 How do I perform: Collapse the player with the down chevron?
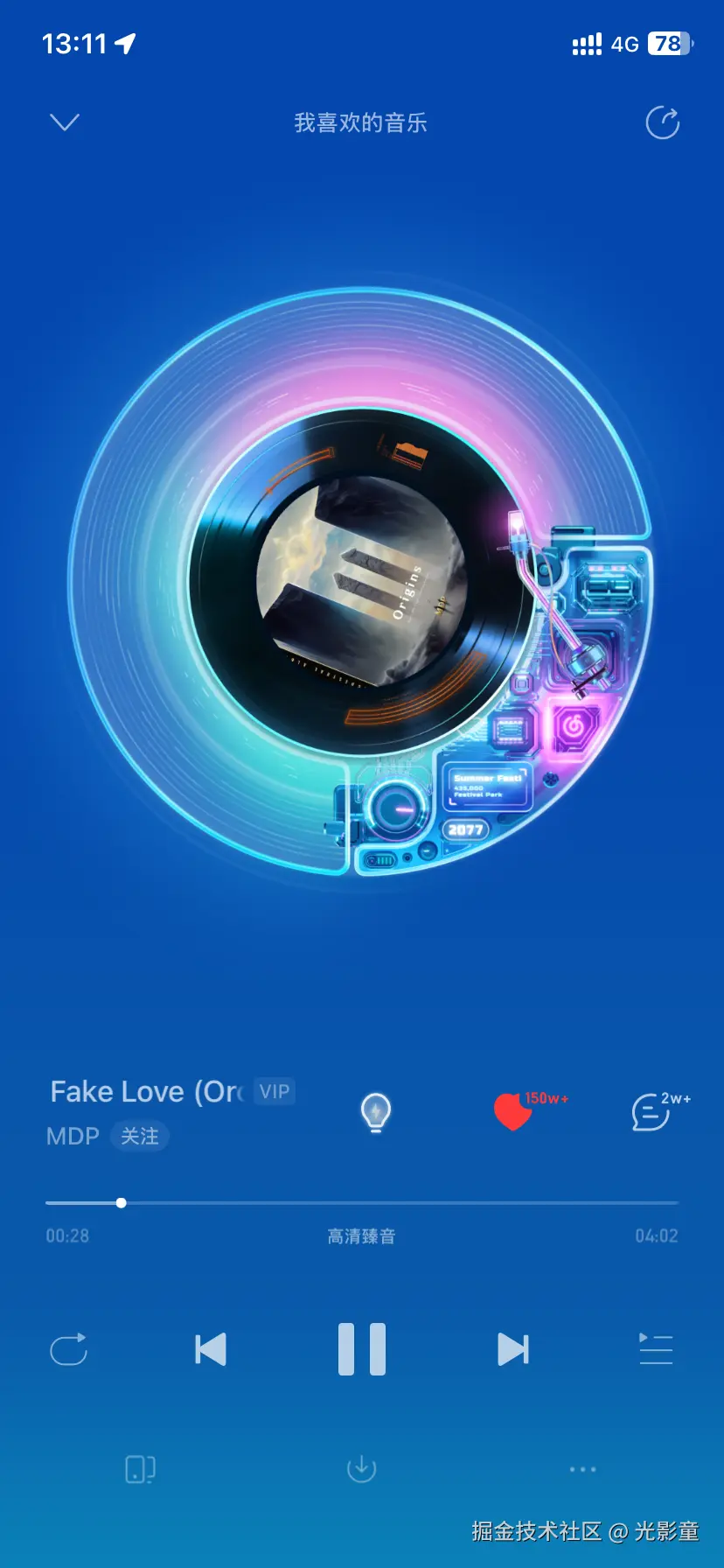coord(65,122)
